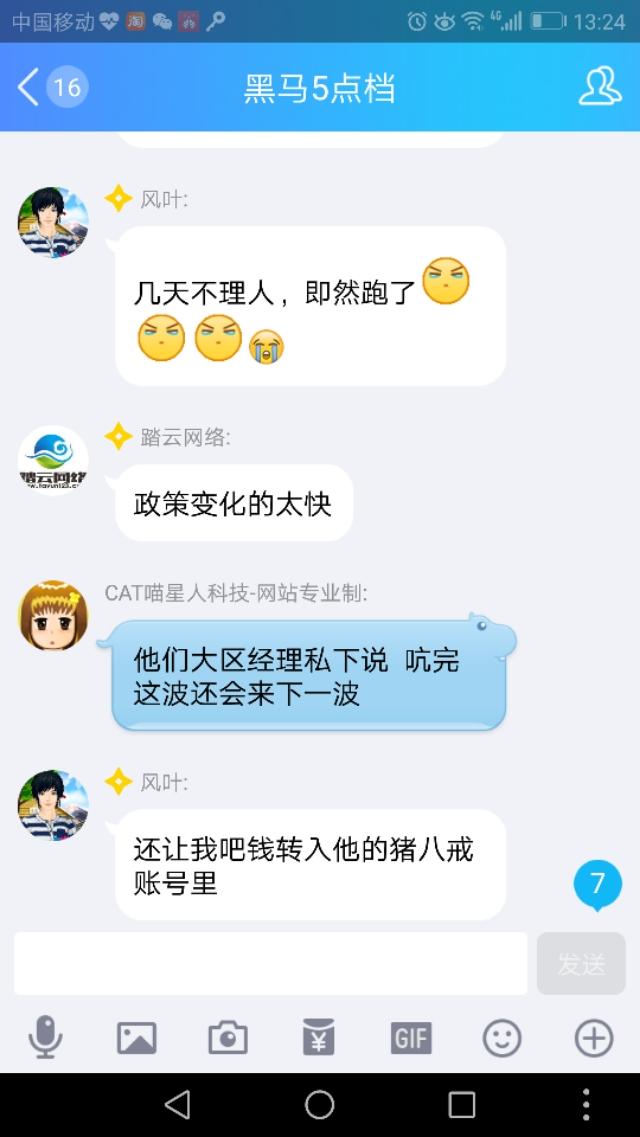
Task: Tap the message input field
Action: 270,964
